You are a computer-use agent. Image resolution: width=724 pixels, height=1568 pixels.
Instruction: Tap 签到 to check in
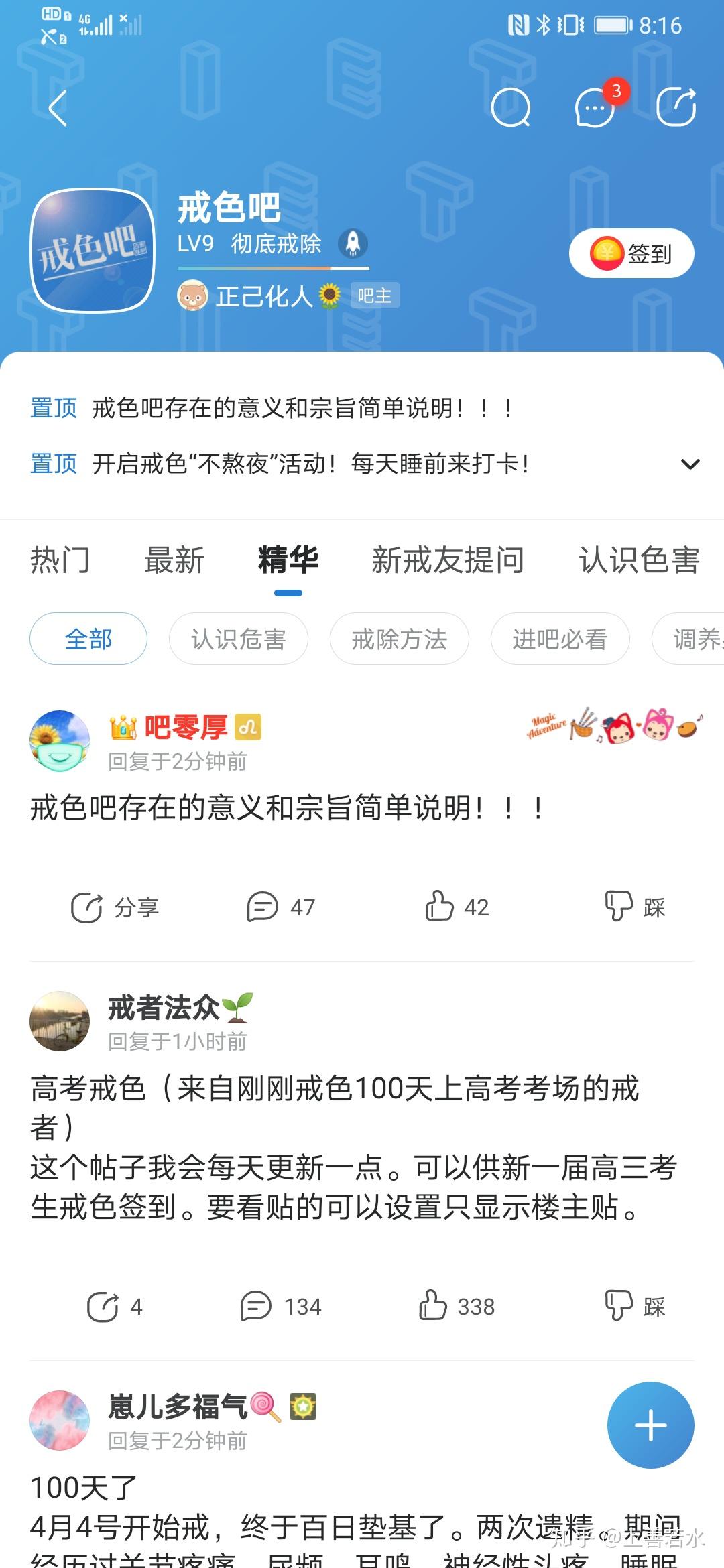pos(631,253)
